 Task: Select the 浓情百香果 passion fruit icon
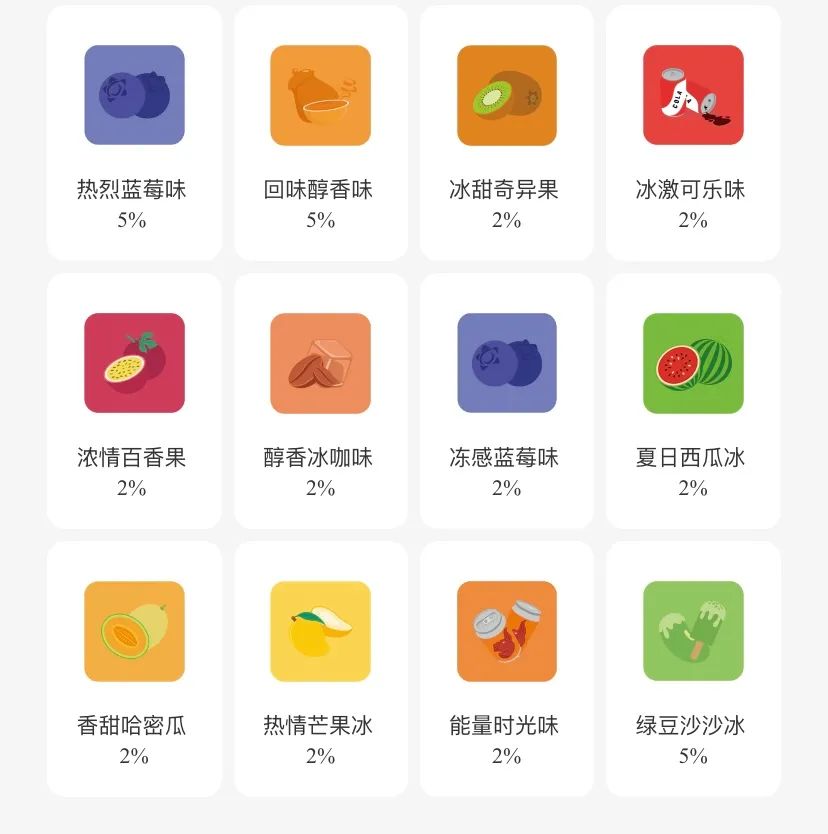134,363
